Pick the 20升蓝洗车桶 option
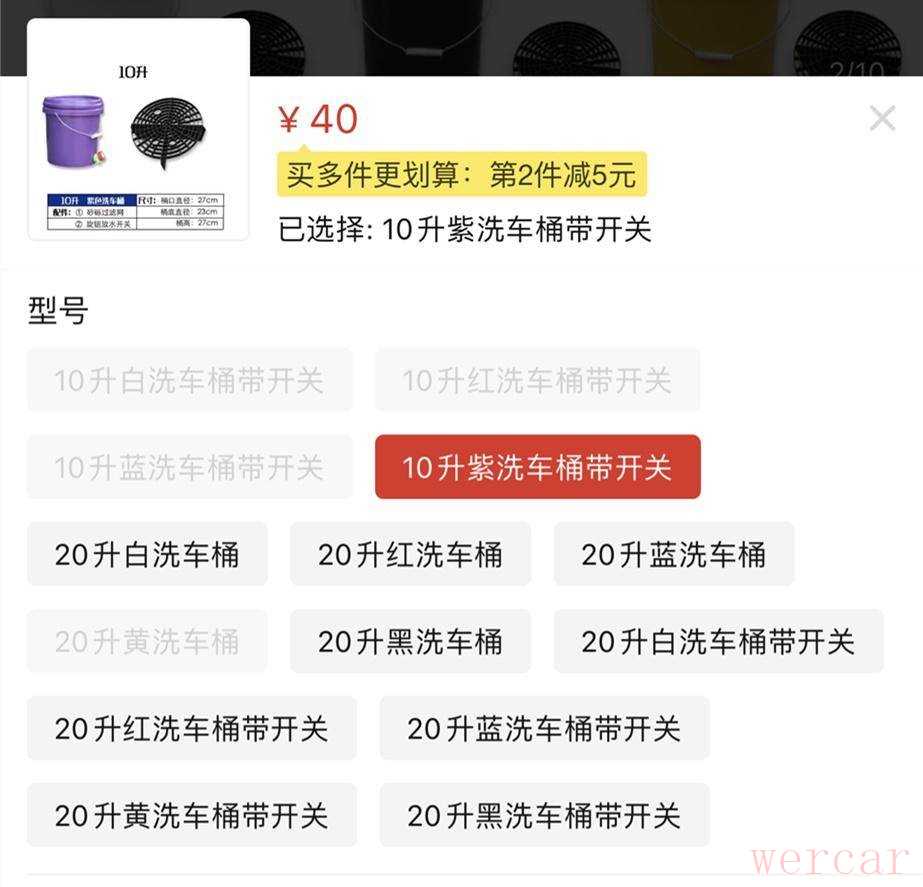923x887 pixels. 673,554
